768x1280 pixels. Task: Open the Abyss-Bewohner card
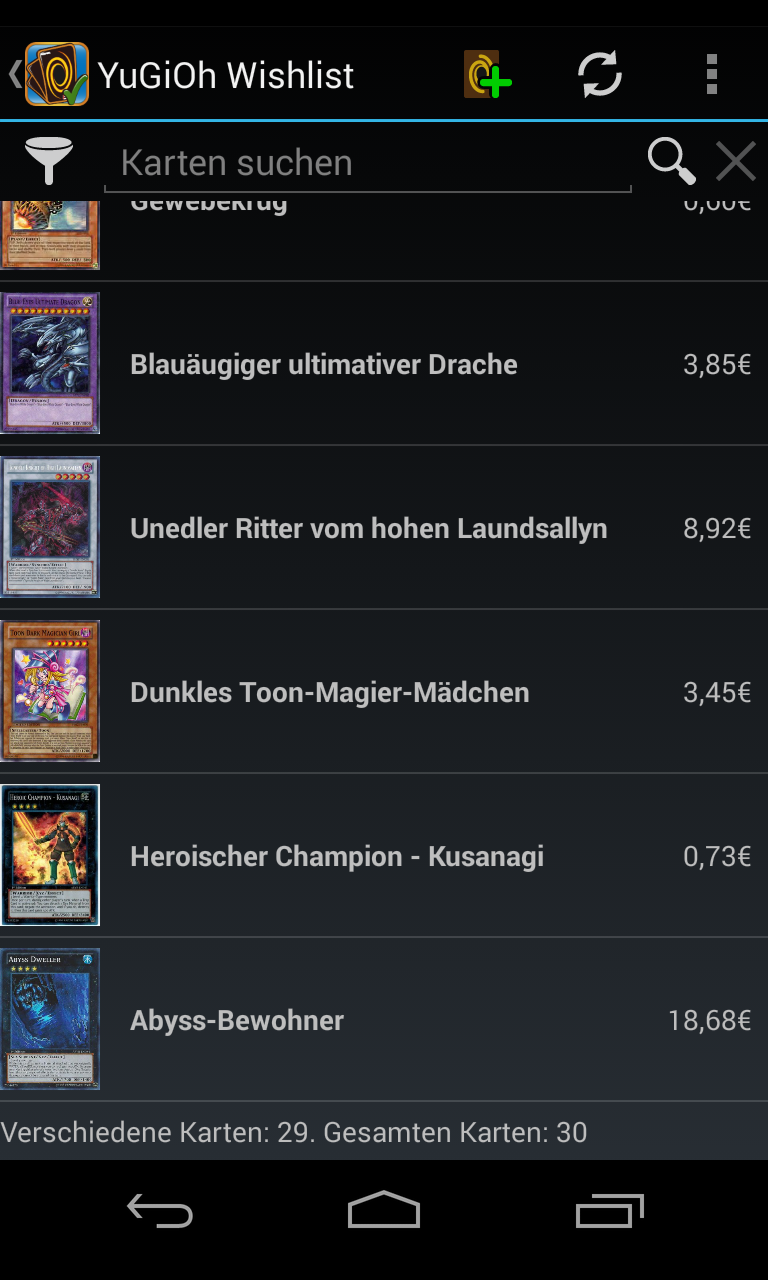[384, 1020]
